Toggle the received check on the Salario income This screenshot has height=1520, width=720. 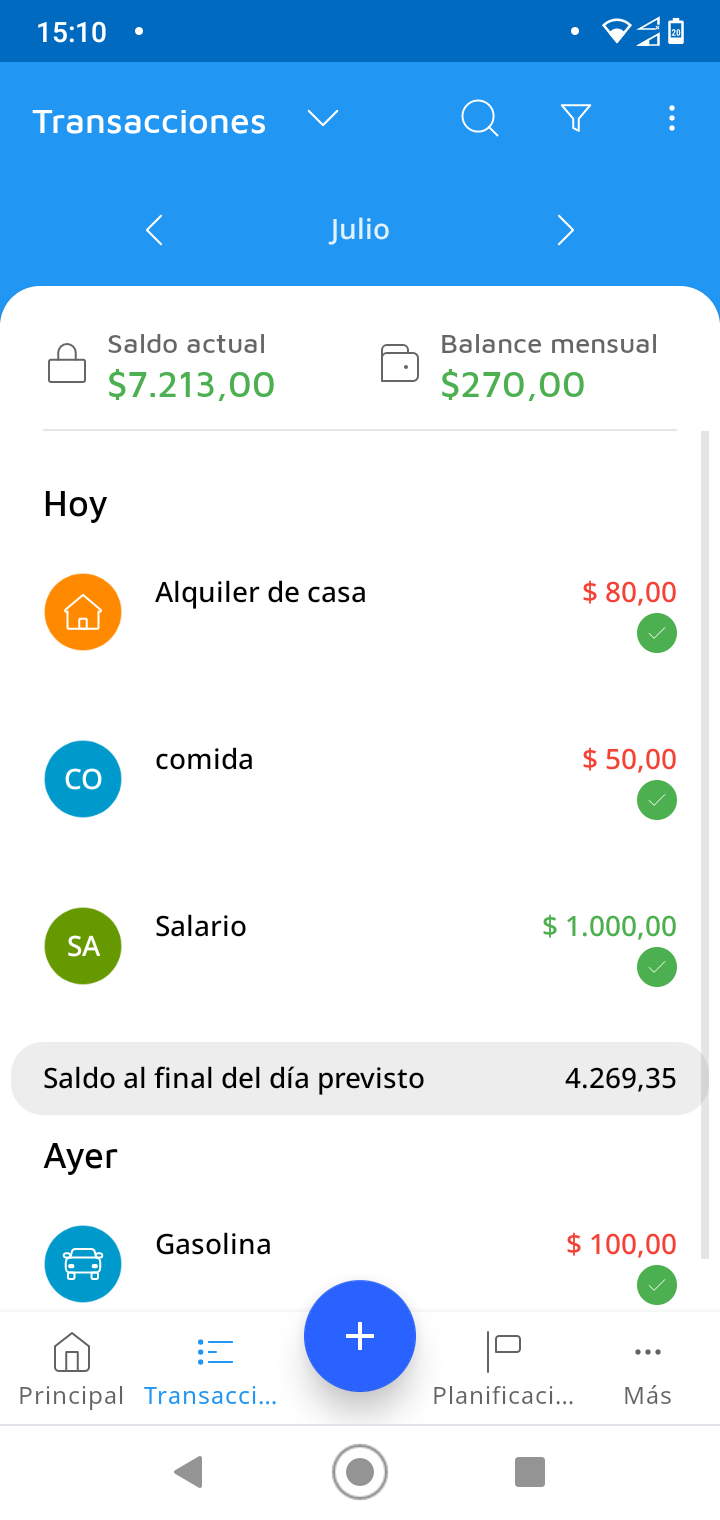657,967
